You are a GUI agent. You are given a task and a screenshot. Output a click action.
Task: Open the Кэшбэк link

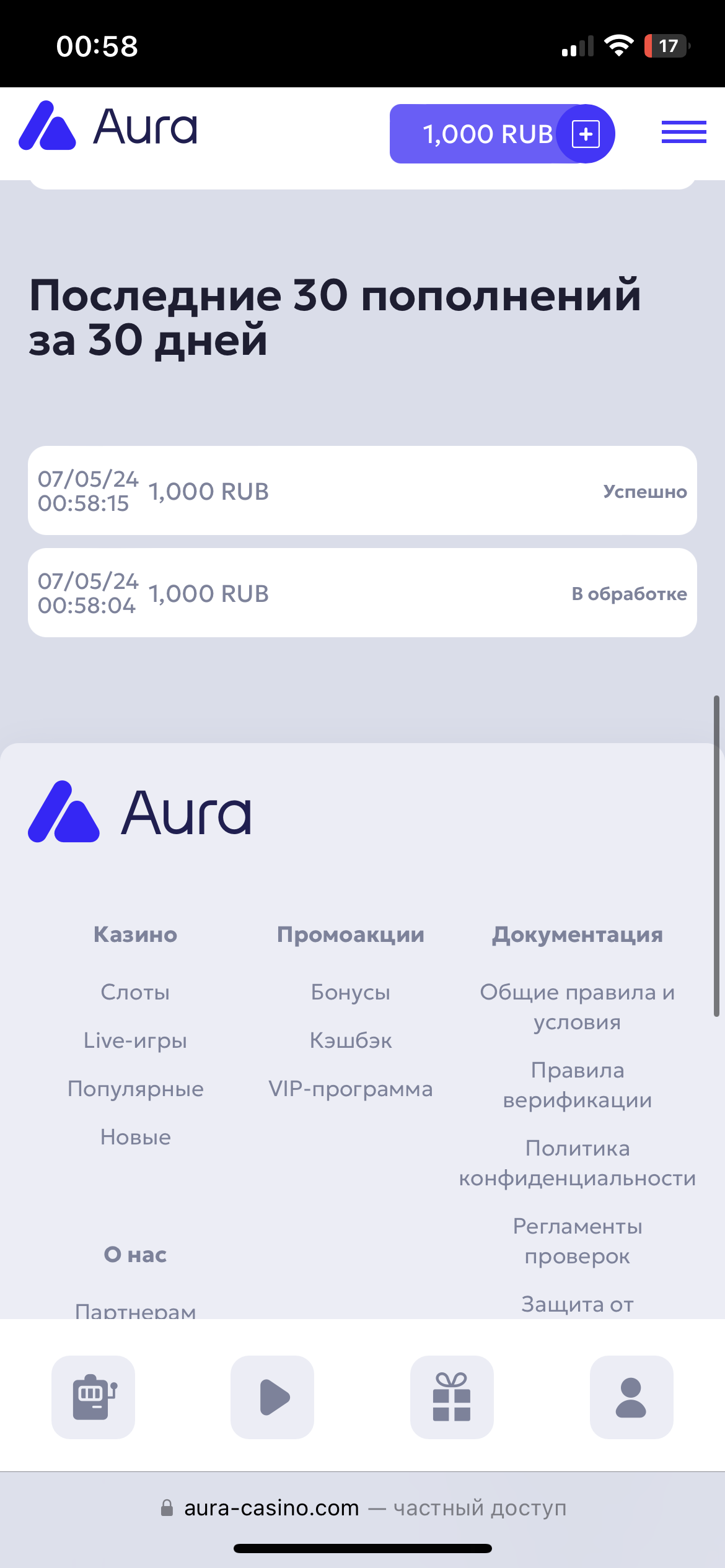(x=351, y=1040)
